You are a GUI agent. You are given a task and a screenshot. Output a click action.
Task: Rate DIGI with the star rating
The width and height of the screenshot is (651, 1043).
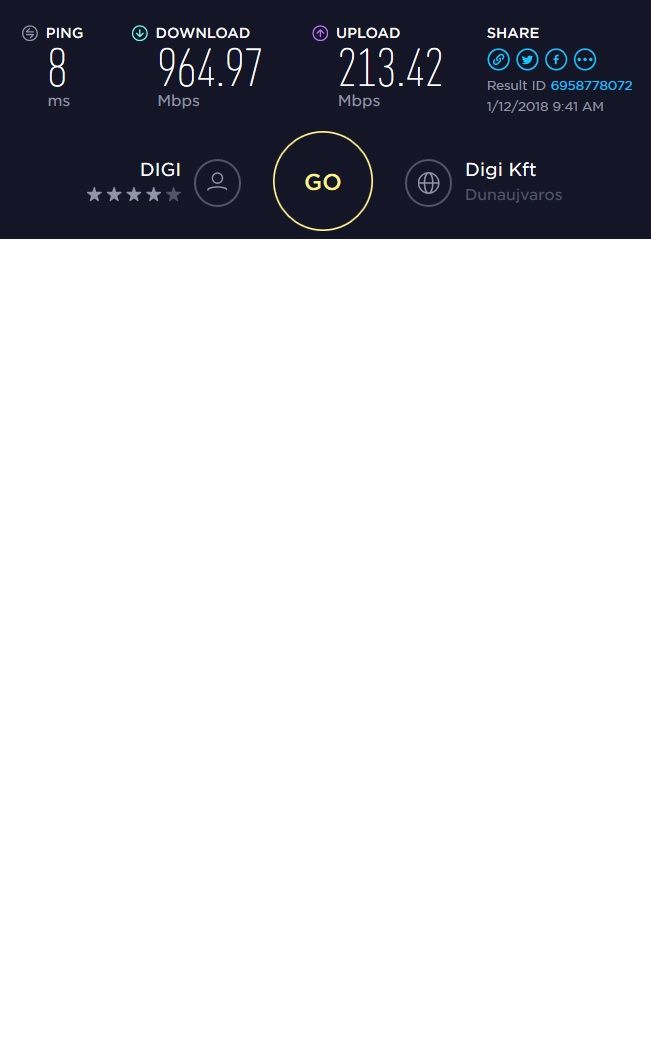tap(134, 194)
